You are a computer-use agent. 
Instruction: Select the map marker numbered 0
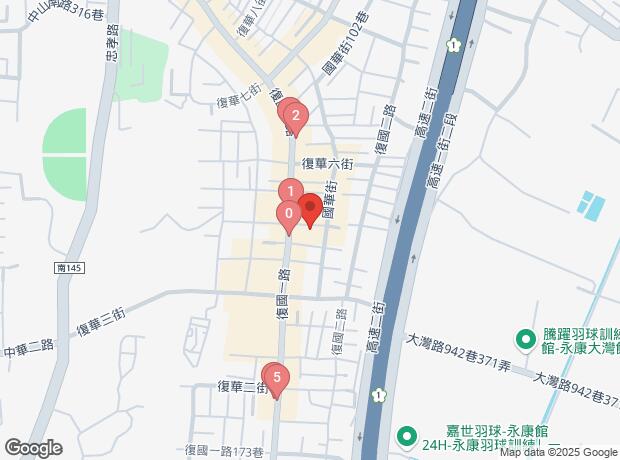point(288,213)
